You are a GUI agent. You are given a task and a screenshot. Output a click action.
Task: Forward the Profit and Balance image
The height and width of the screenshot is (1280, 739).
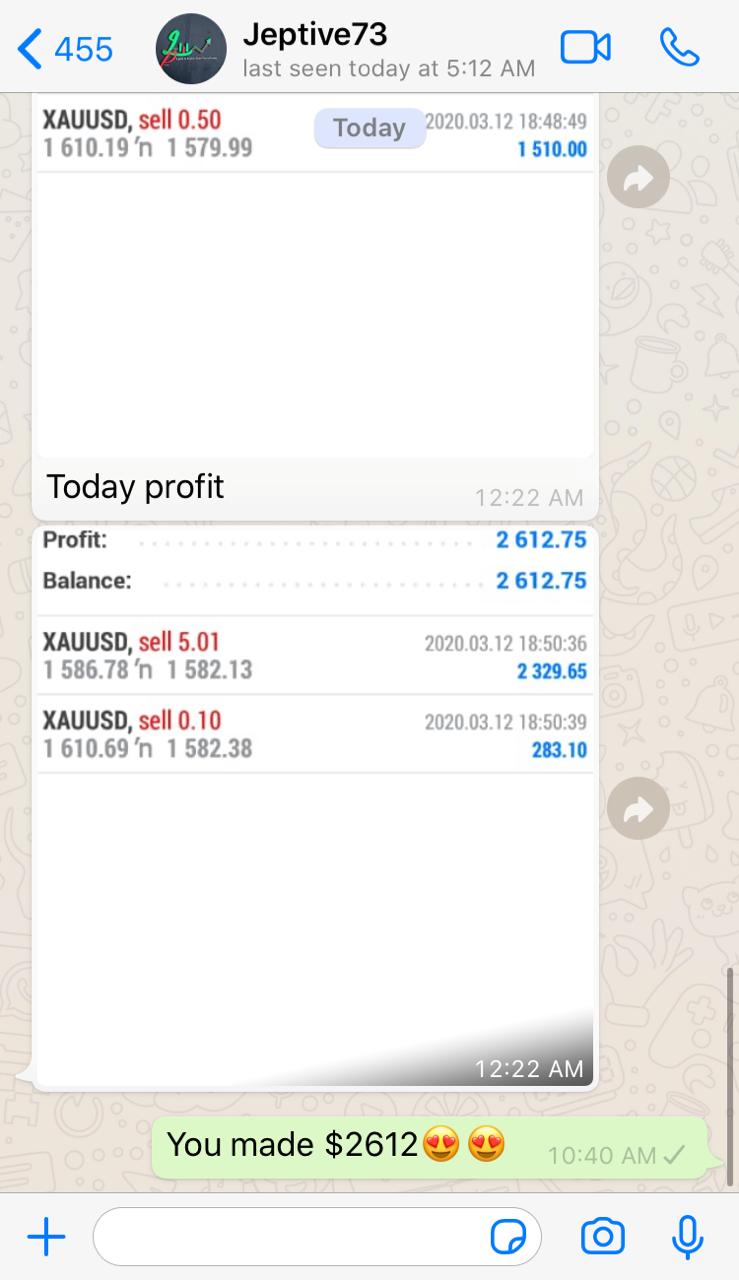(638, 809)
